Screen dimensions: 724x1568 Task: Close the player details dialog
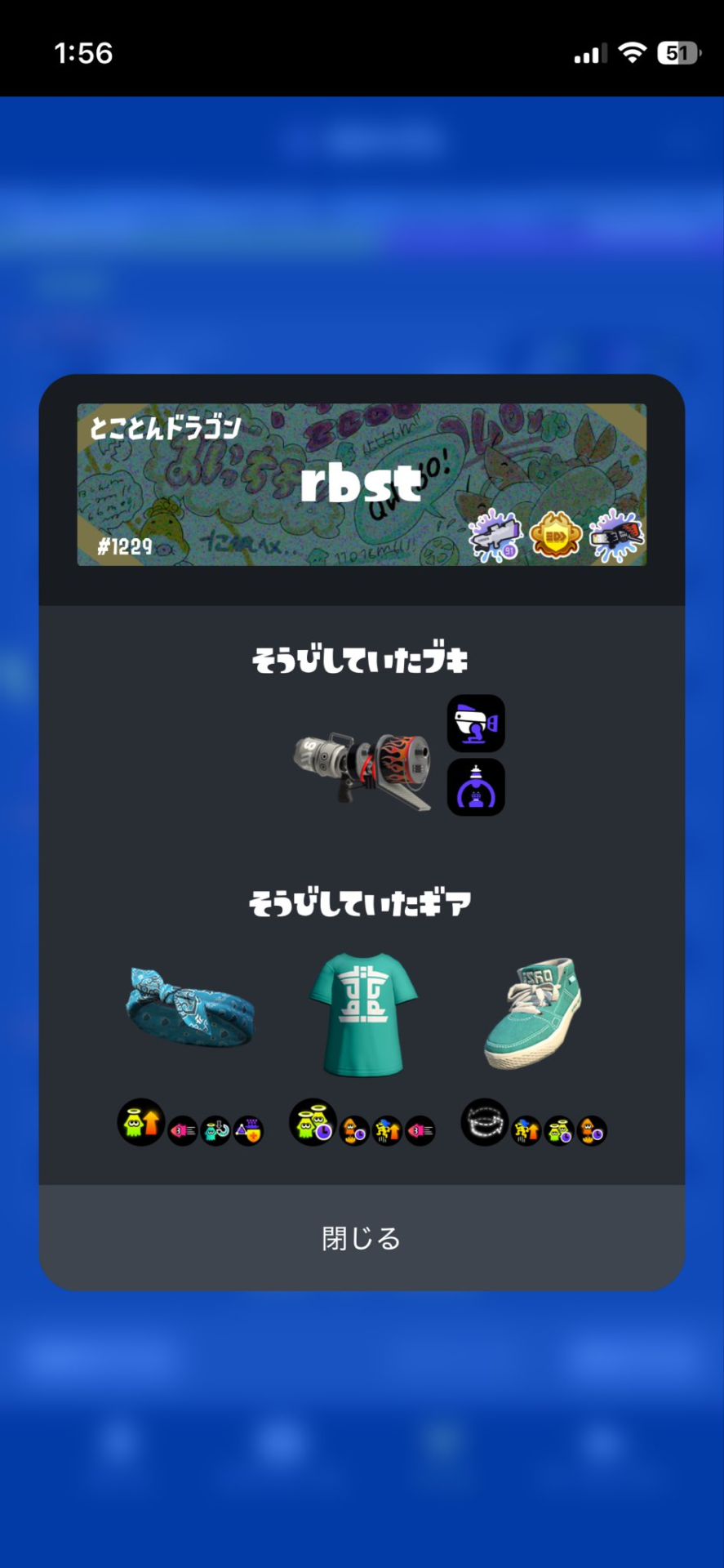[362, 1238]
